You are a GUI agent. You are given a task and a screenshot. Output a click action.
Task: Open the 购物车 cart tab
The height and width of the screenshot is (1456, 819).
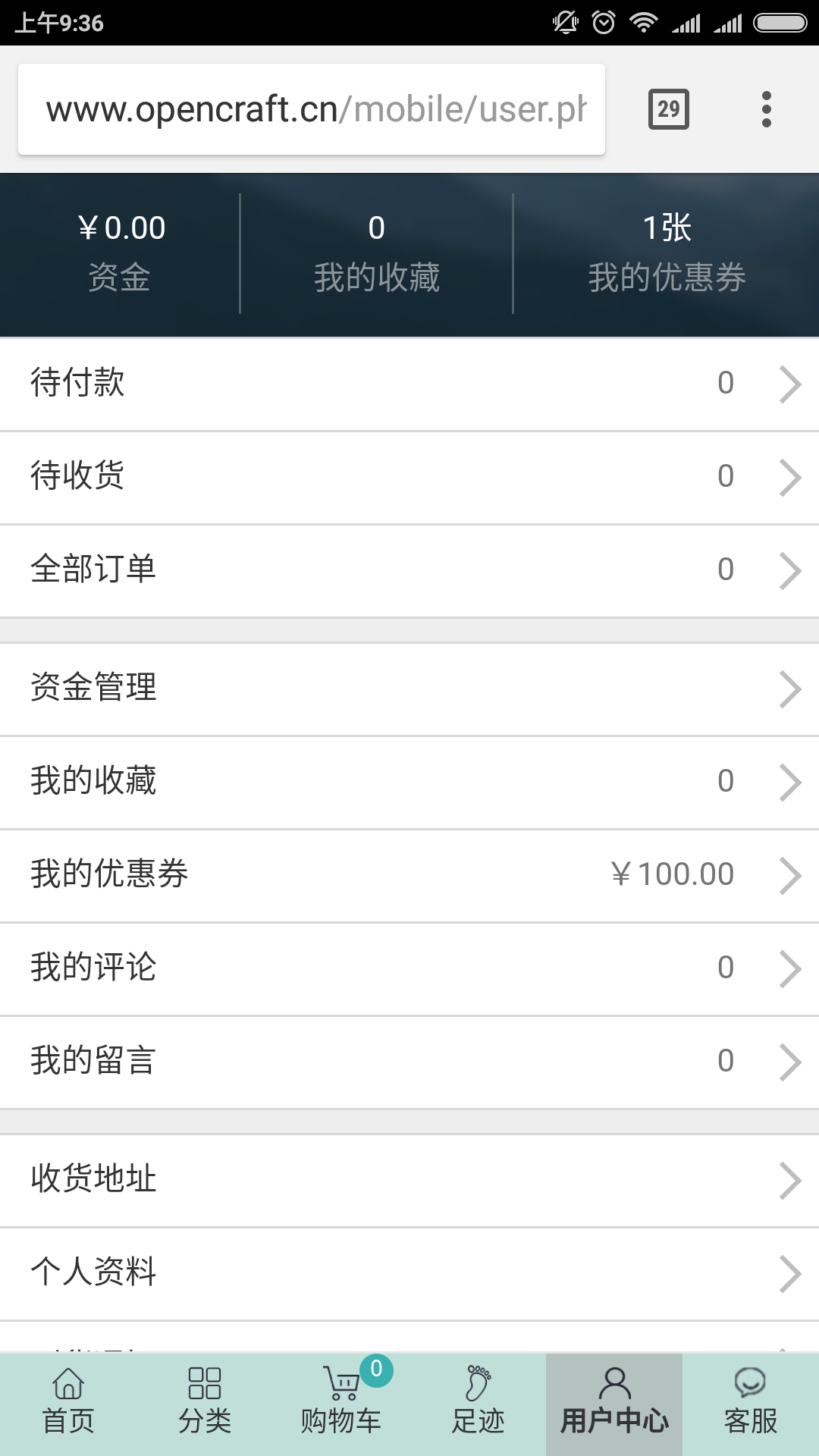point(341,1404)
